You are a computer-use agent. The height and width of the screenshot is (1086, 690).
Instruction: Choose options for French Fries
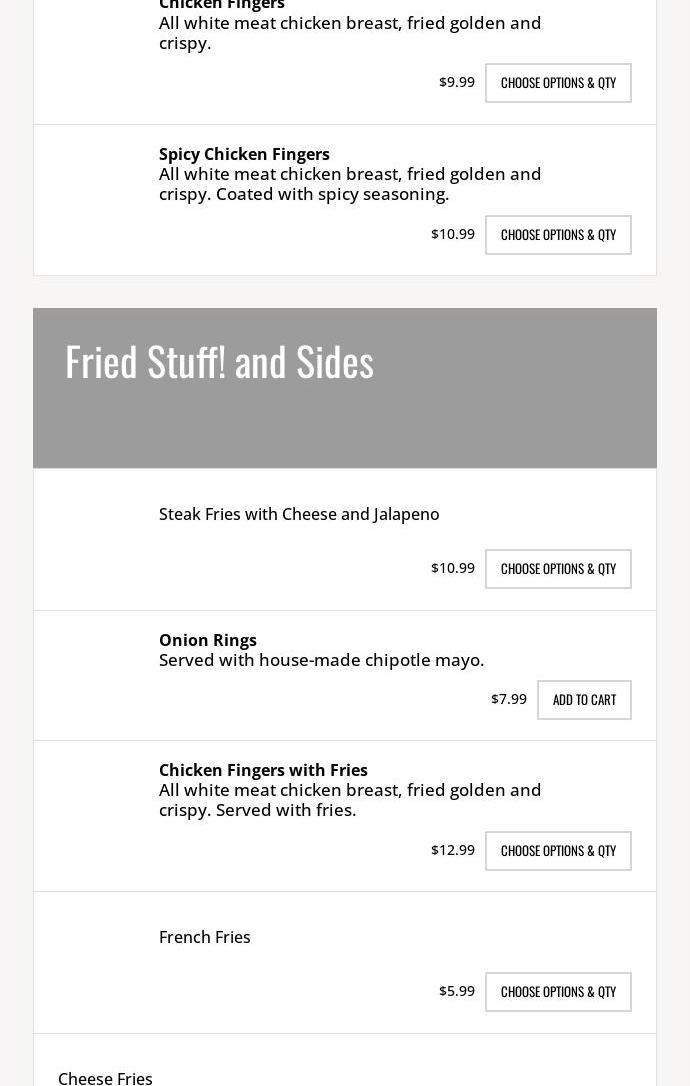[558, 992]
